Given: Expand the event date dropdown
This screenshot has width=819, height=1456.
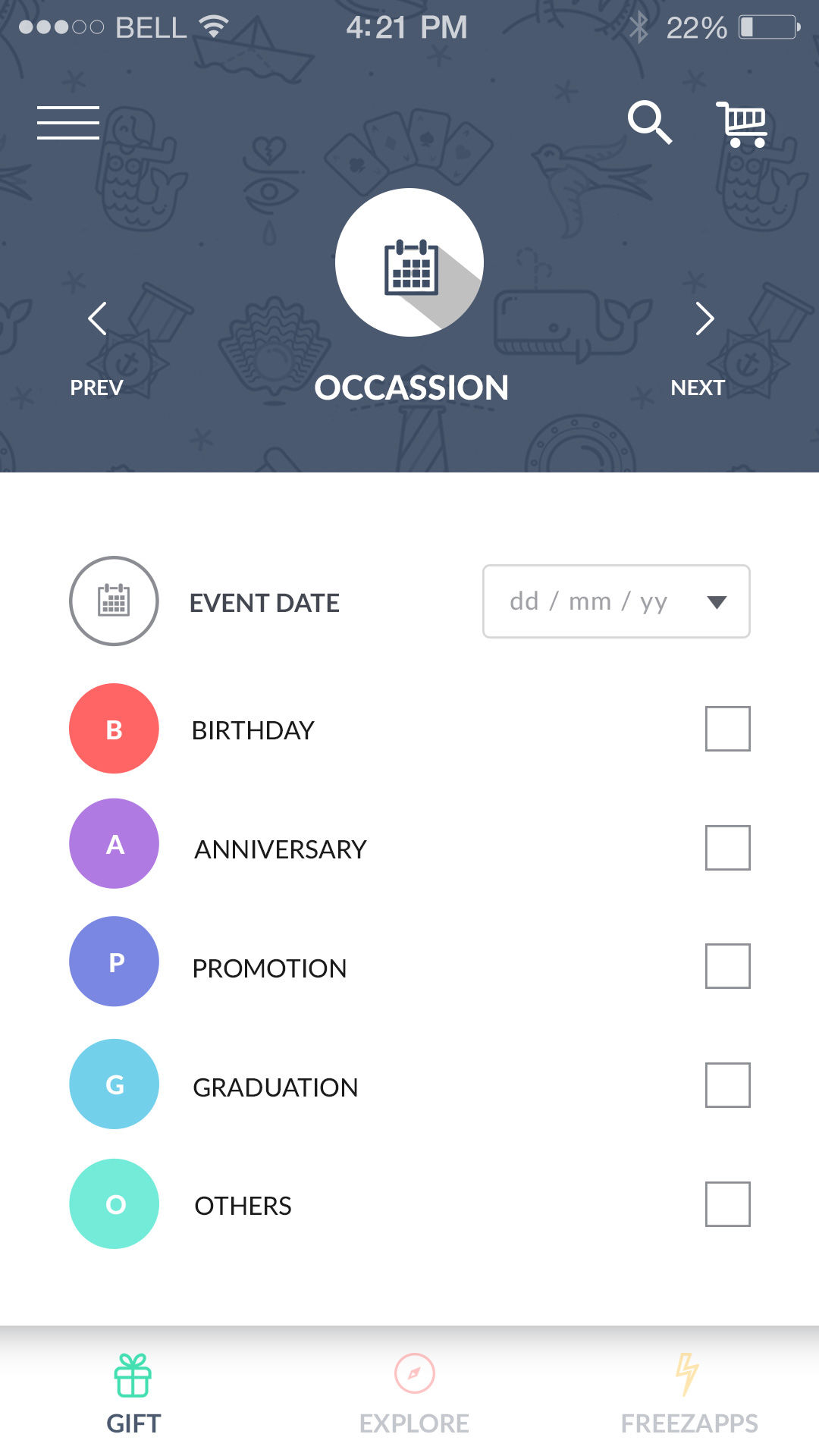Looking at the screenshot, I should (x=616, y=601).
